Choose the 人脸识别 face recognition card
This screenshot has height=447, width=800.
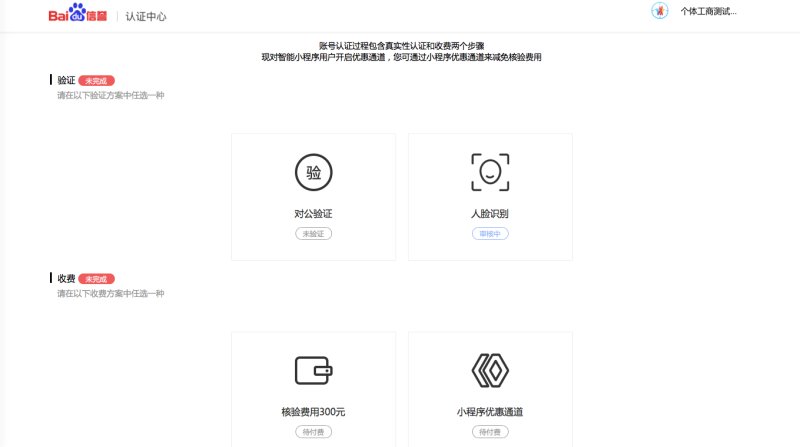click(x=490, y=196)
